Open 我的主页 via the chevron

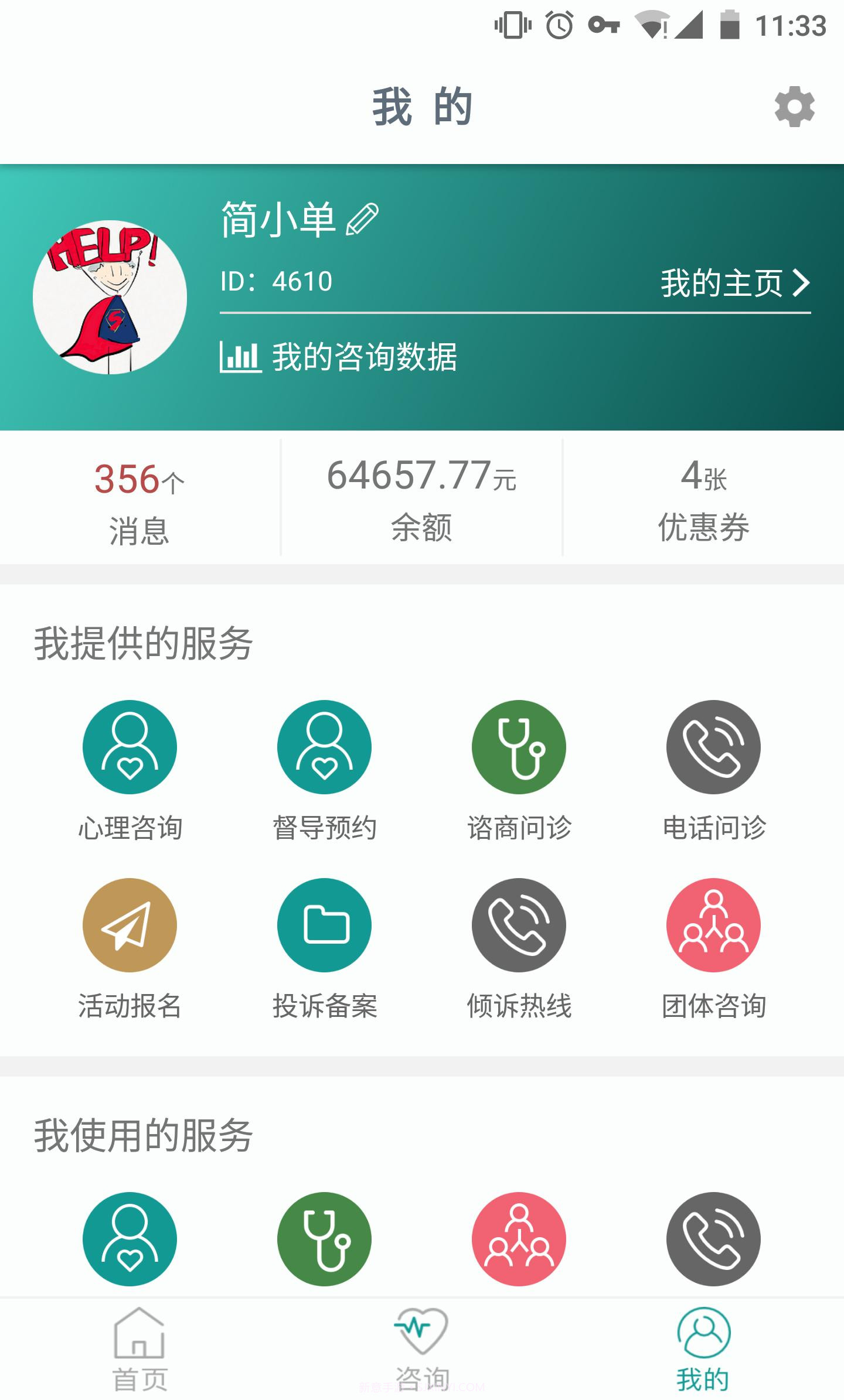click(733, 282)
